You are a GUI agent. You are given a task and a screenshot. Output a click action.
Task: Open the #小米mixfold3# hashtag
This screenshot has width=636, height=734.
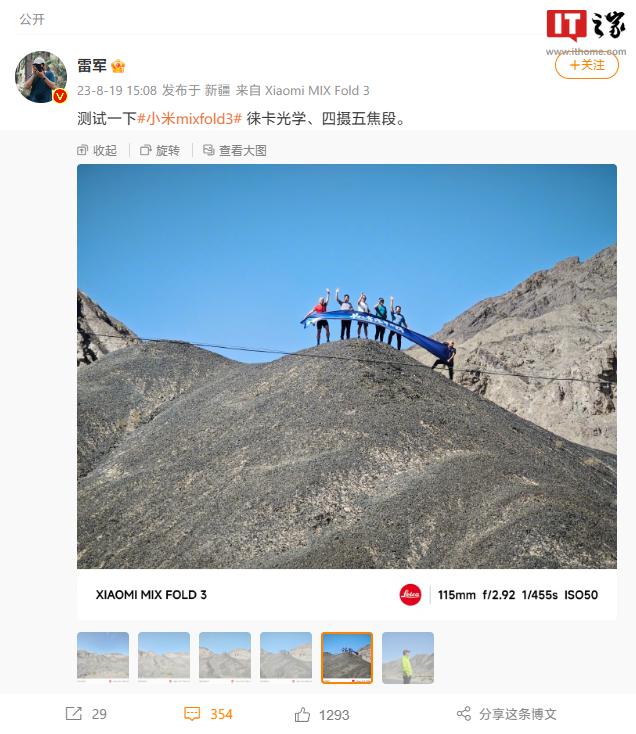(x=189, y=118)
